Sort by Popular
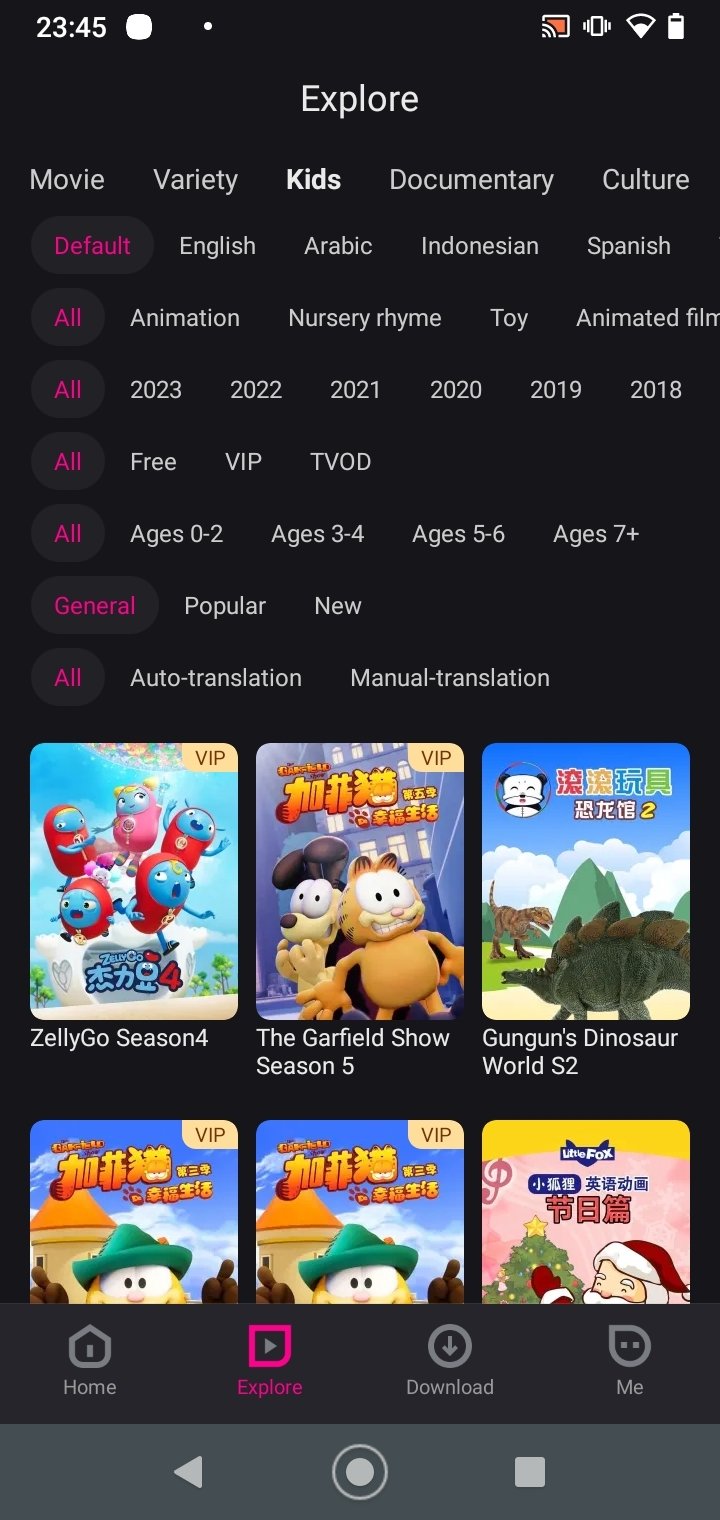Viewport: 720px width, 1520px height. click(x=225, y=606)
